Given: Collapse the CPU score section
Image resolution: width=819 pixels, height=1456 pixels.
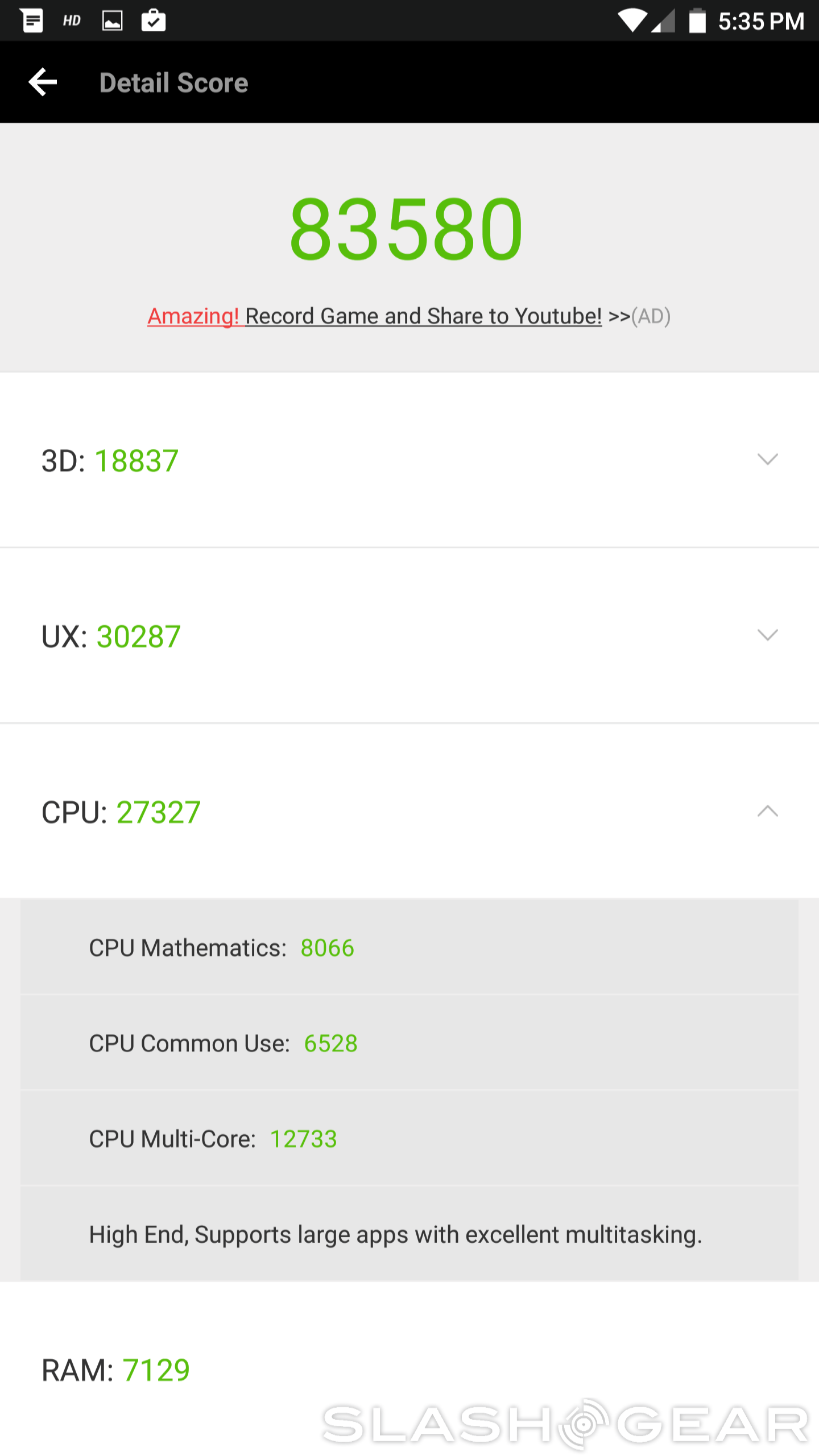Looking at the screenshot, I should (x=767, y=811).
